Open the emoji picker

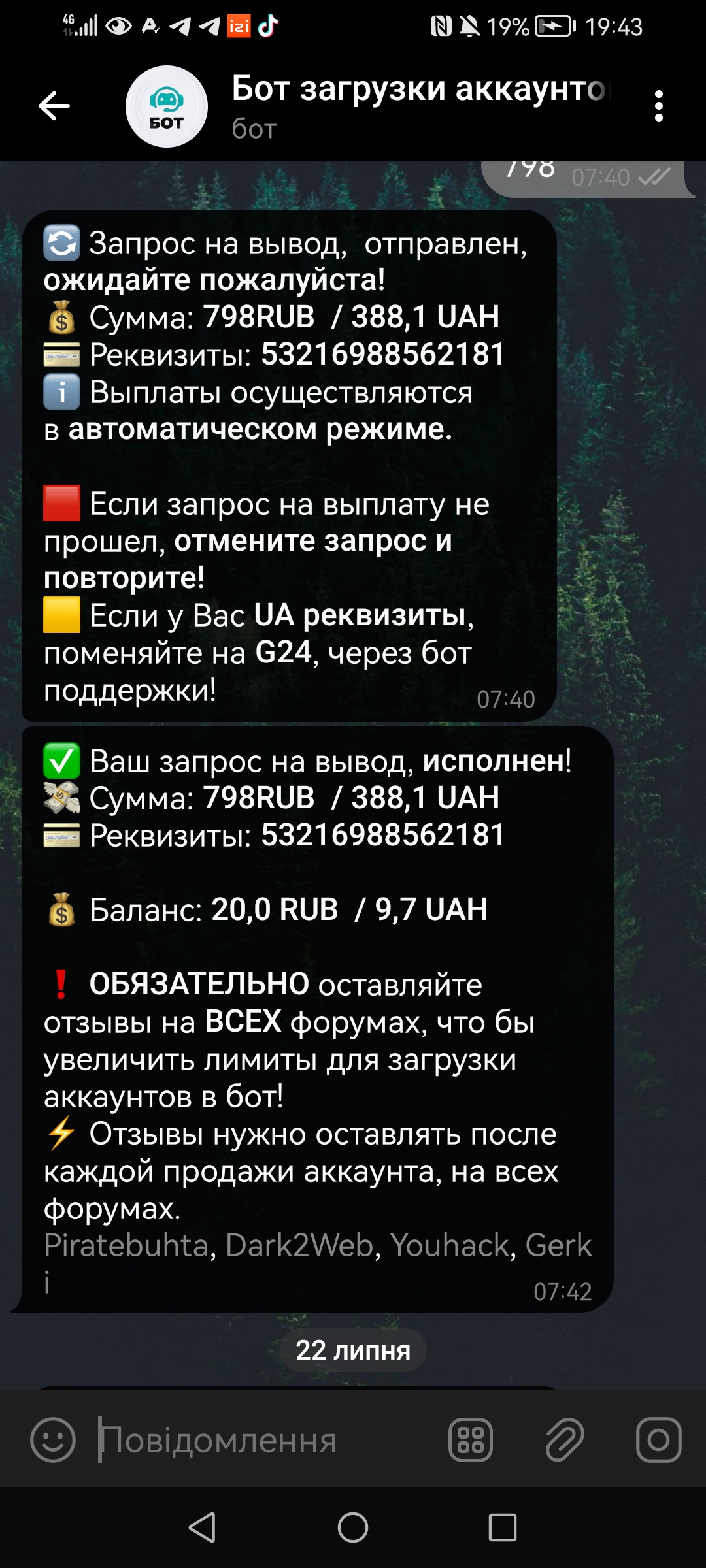pyautogui.click(x=53, y=1440)
